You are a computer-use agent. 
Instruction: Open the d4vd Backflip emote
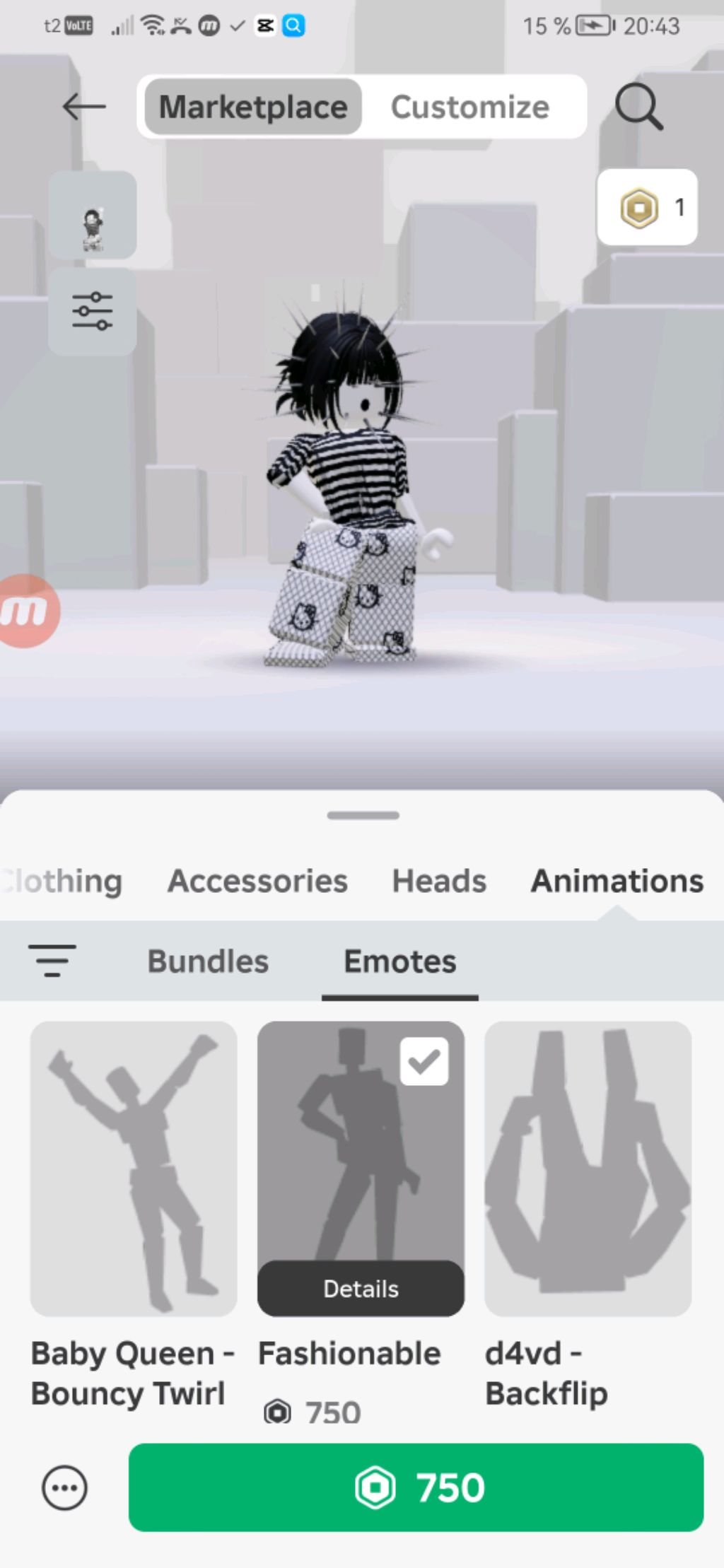click(588, 1168)
